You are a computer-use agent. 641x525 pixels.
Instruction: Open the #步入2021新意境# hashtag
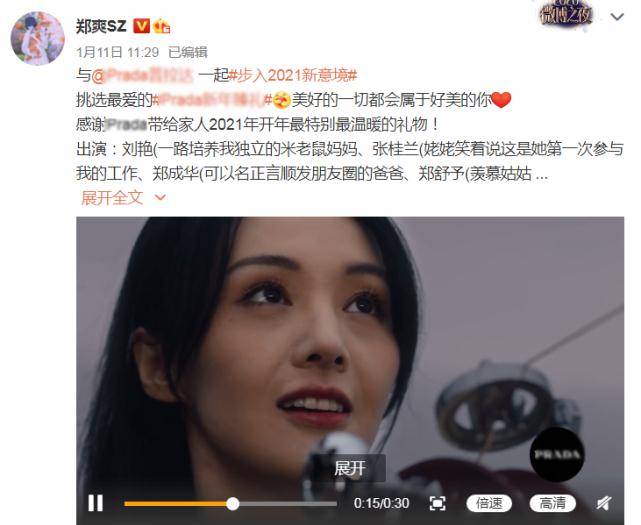pyautogui.click(x=292, y=75)
